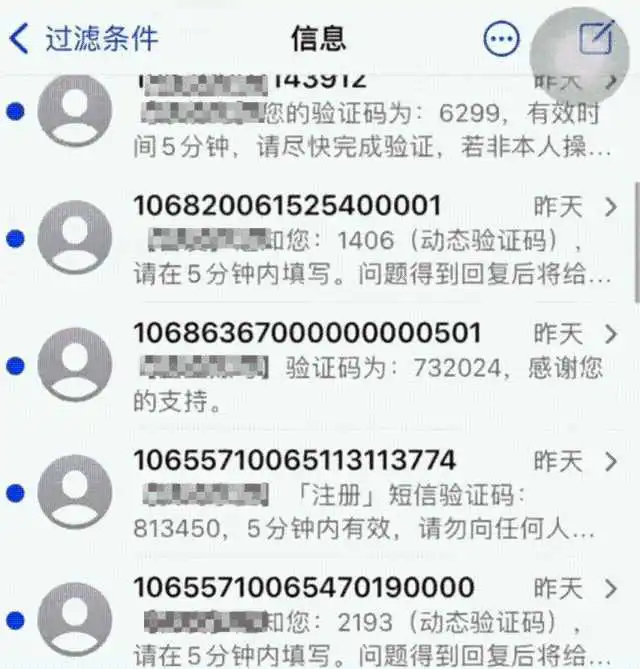Open the thread from 1068636700000000501
The height and width of the screenshot is (669, 640).
[x=370, y=365]
